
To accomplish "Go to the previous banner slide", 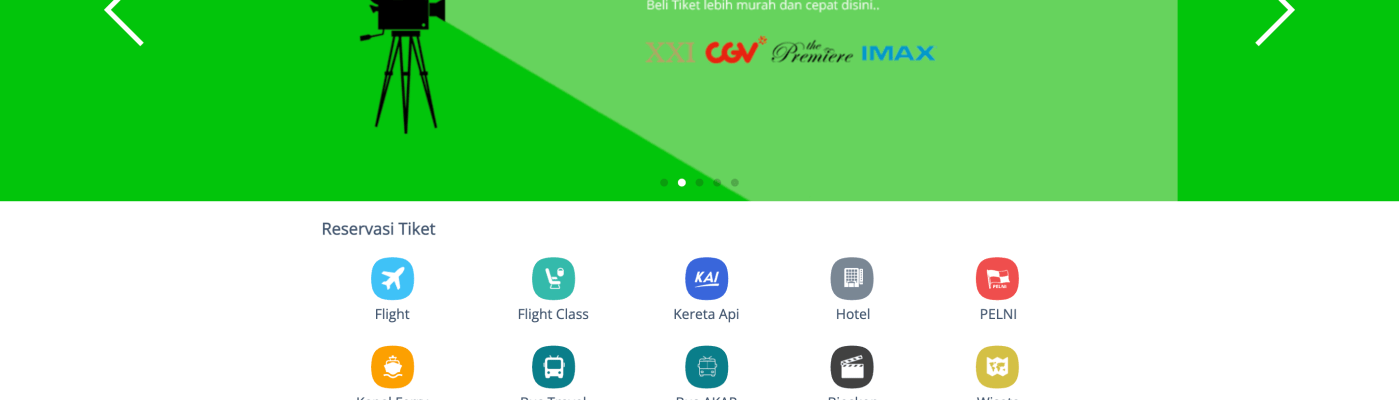I will coord(124,17).
